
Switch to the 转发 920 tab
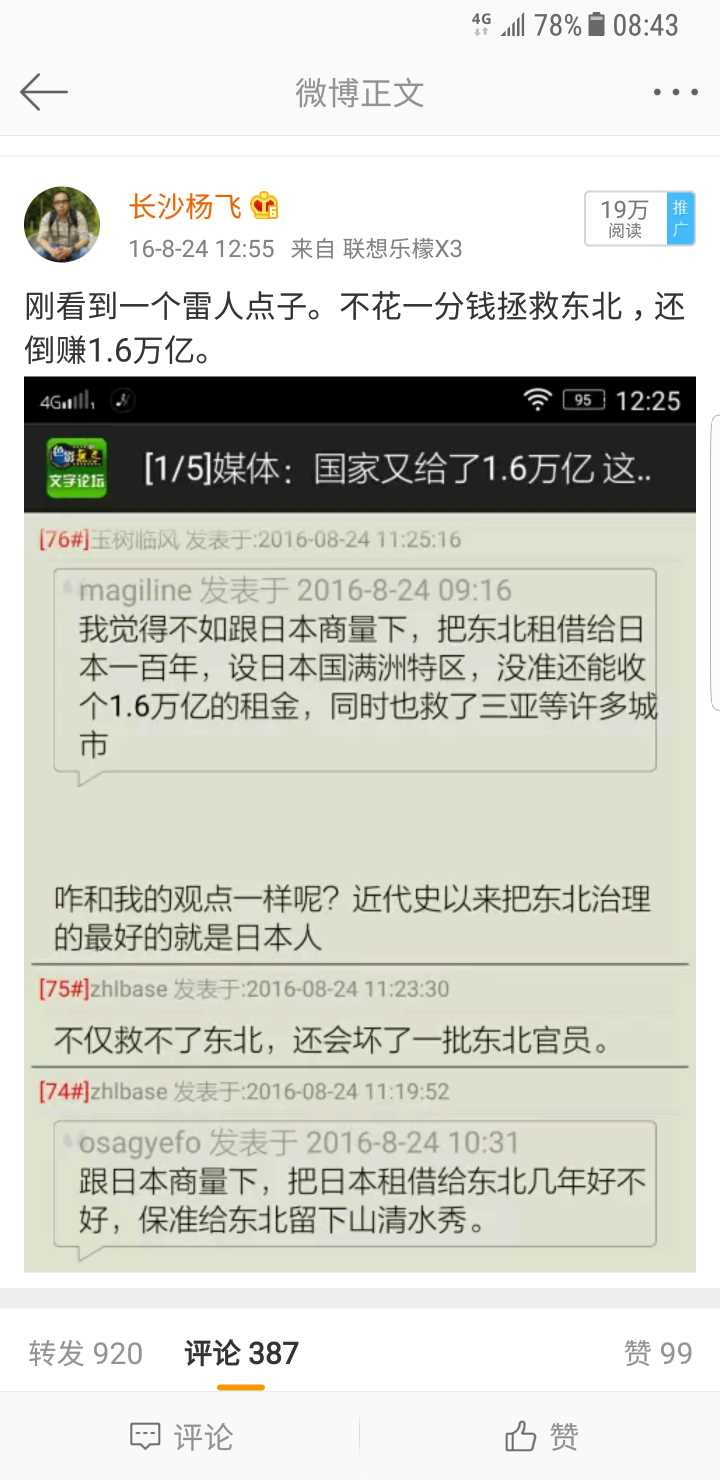coord(86,1353)
